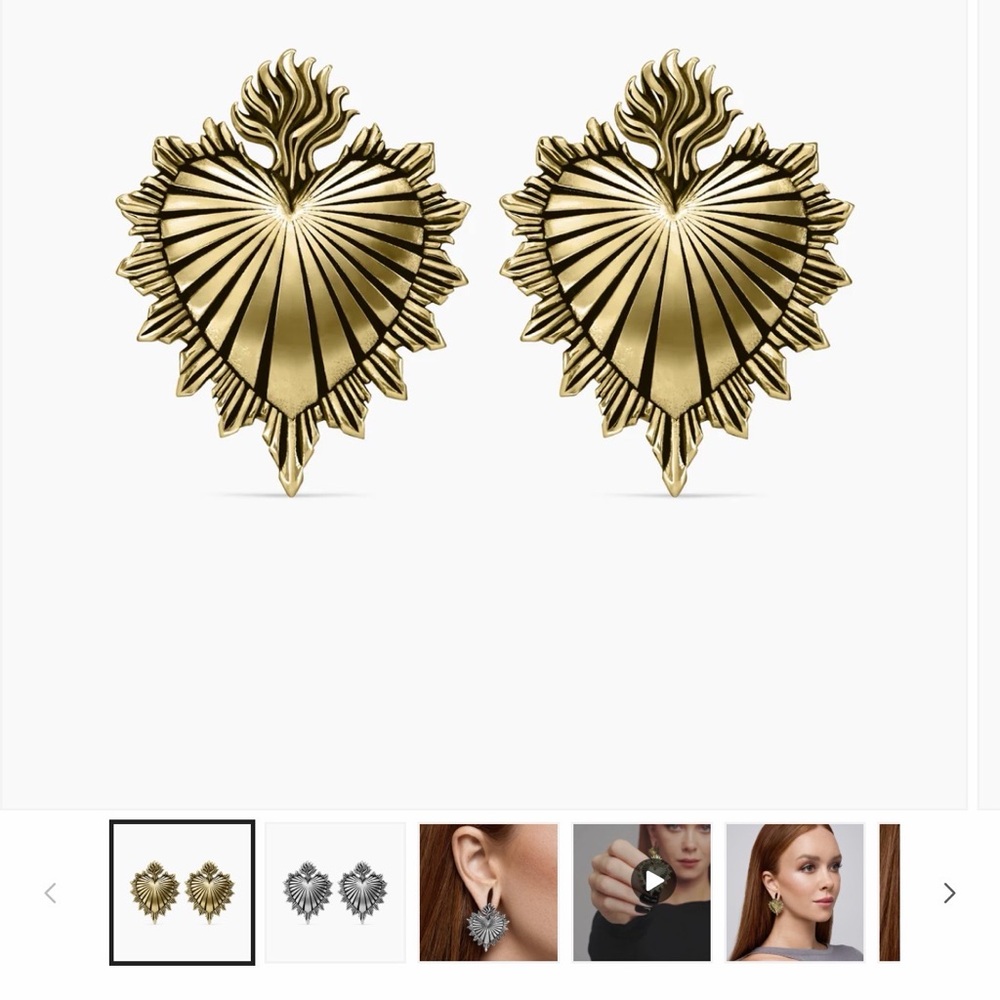This screenshot has height=1000, width=1000.
Task: Open the main gold earrings image
Action: coord(484,300)
